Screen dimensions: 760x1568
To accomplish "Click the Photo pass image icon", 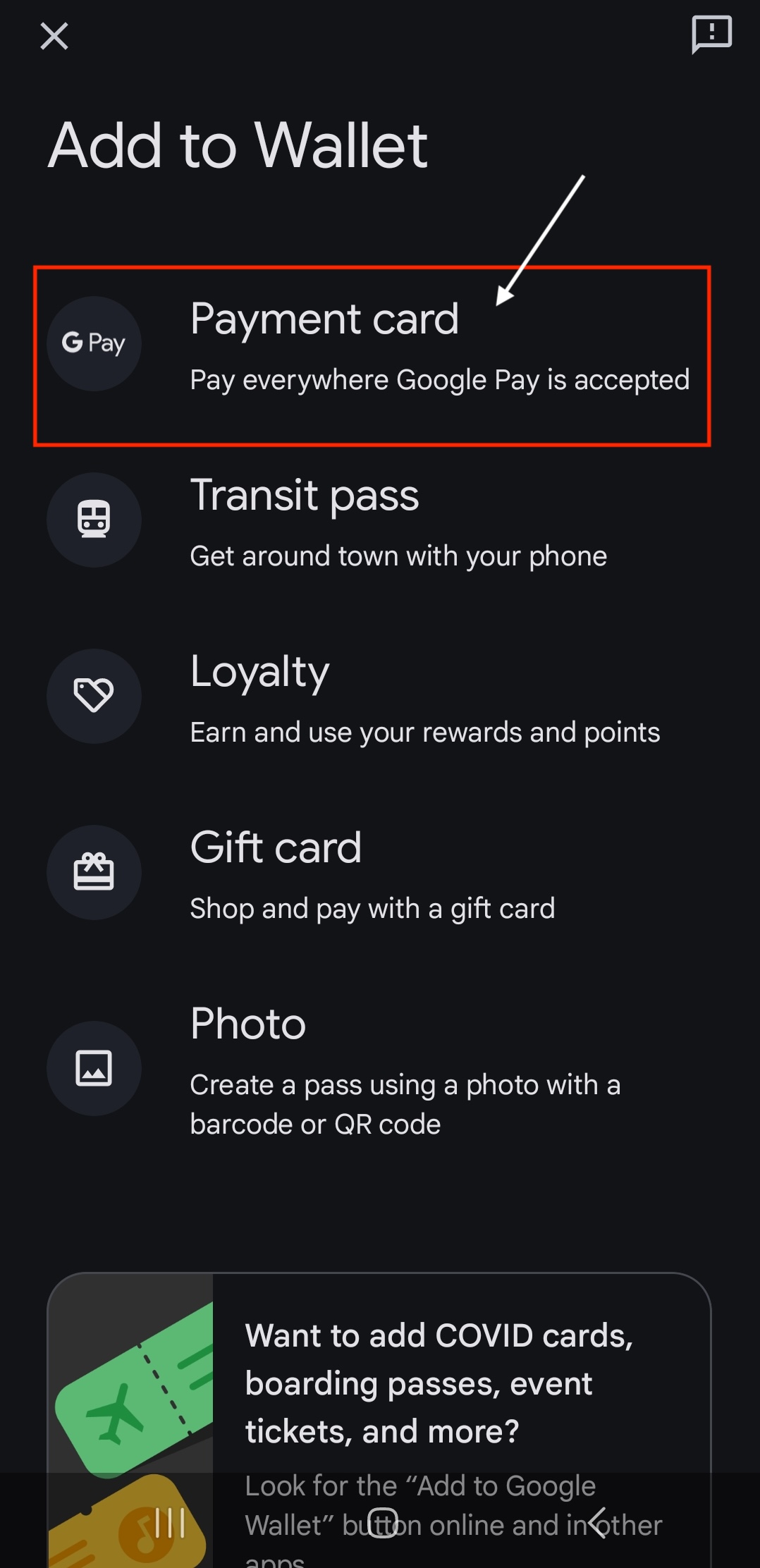I will (94, 1068).
